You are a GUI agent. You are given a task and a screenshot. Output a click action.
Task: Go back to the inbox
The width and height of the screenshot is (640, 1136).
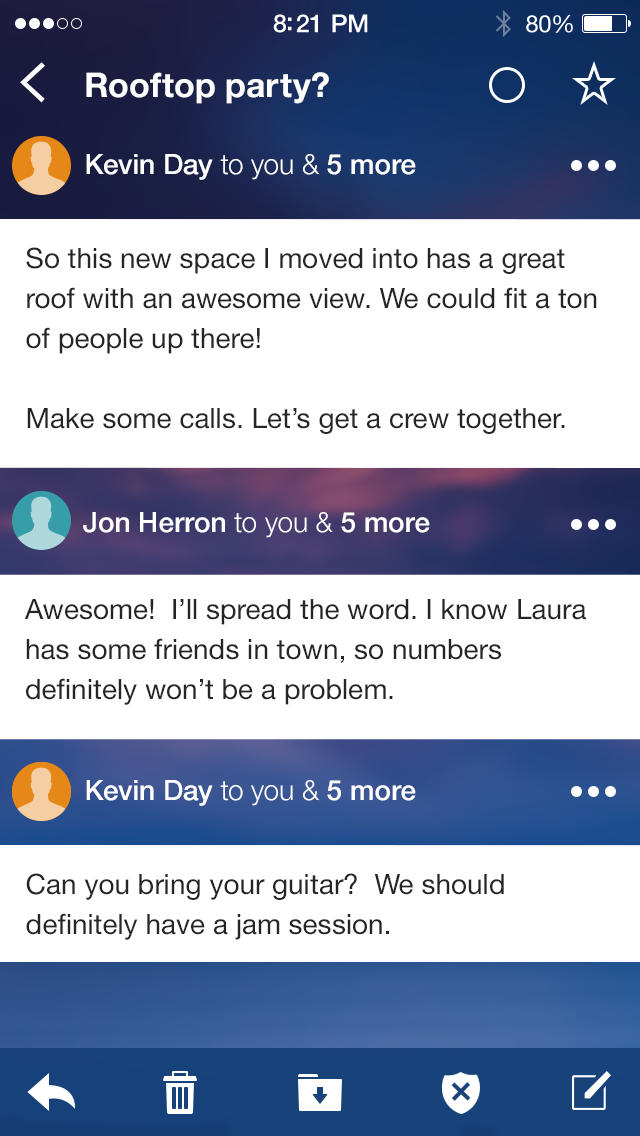[33, 84]
